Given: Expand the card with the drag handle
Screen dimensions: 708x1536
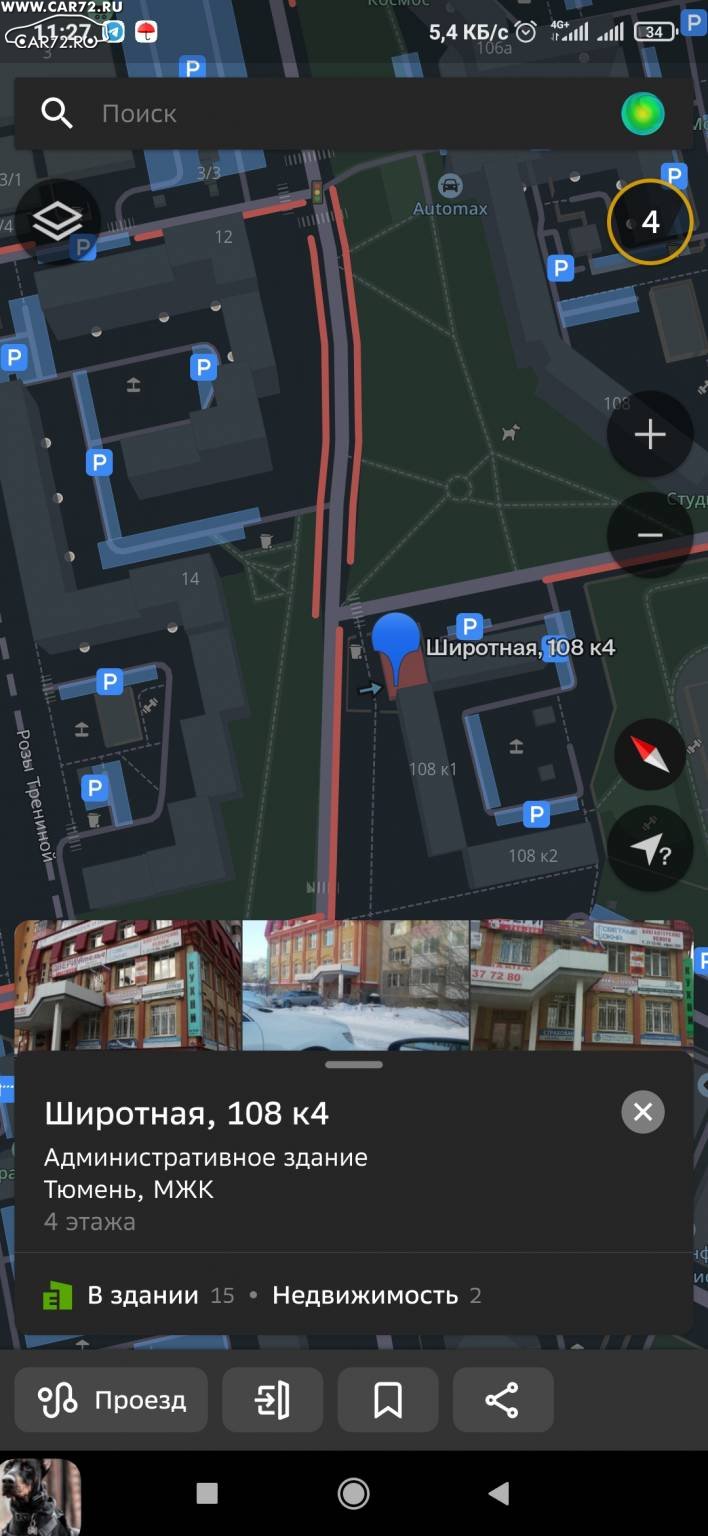Looking at the screenshot, I should click(354, 1065).
